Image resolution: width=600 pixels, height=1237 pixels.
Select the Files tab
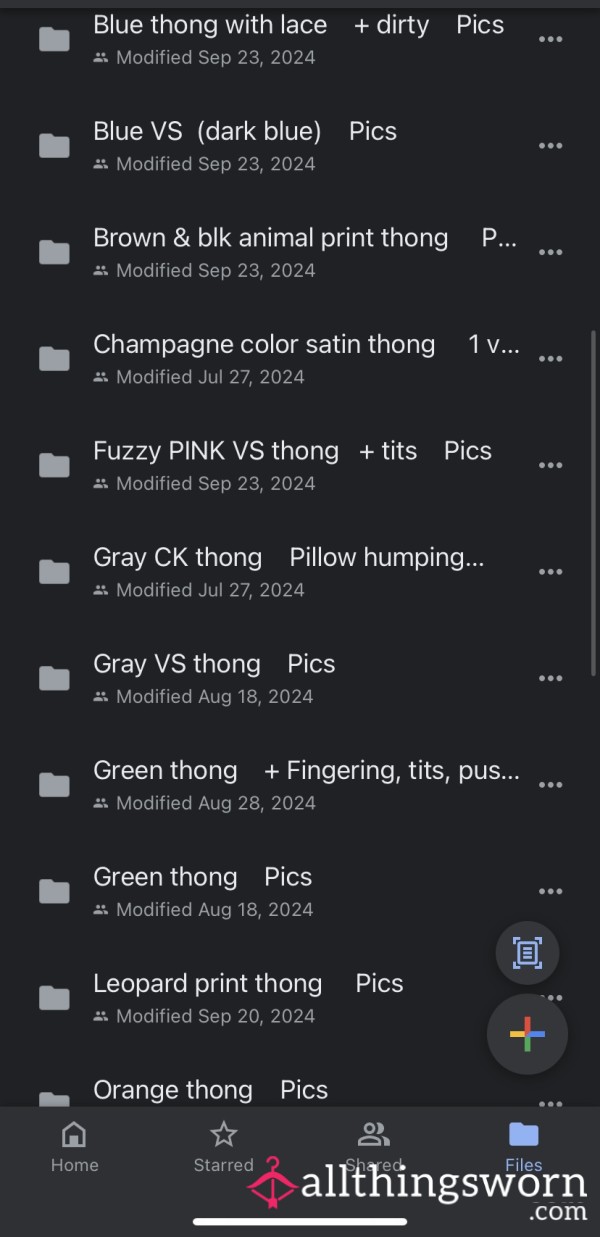523,1147
